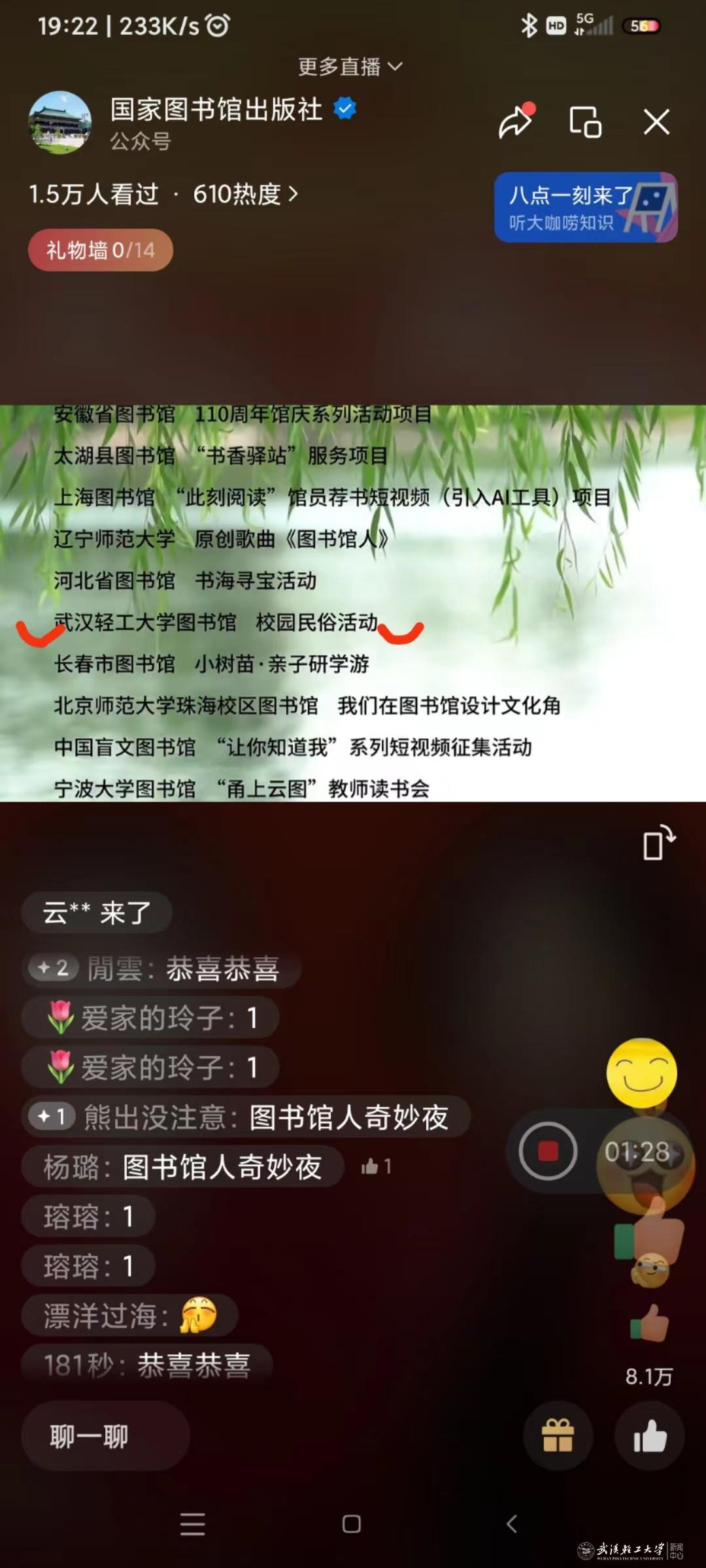This screenshot has width=706, height=1568.
Task: Go back using system navigation
Action: (512, 1524)
